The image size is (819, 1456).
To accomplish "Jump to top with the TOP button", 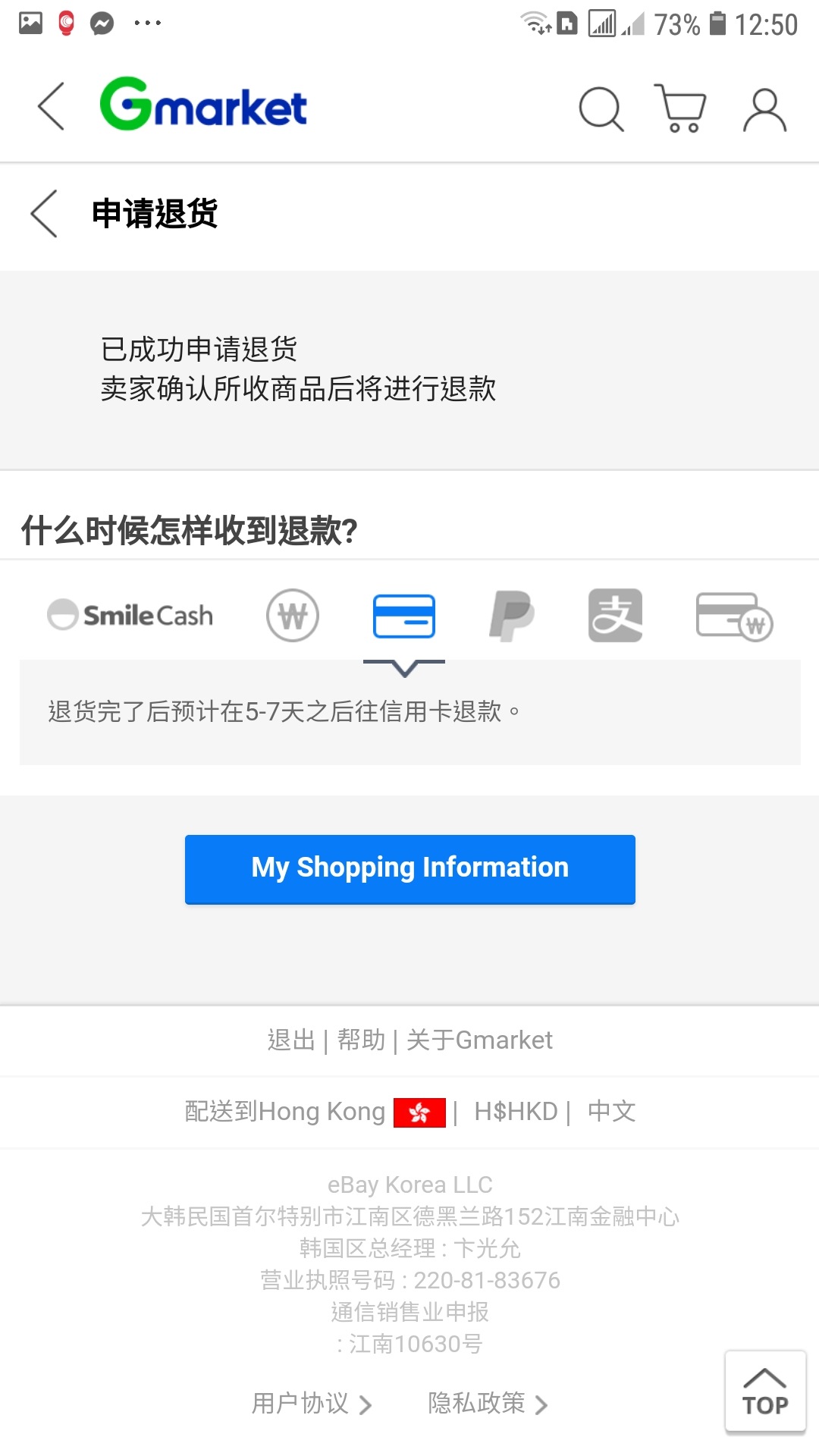I will point(765,1392).
